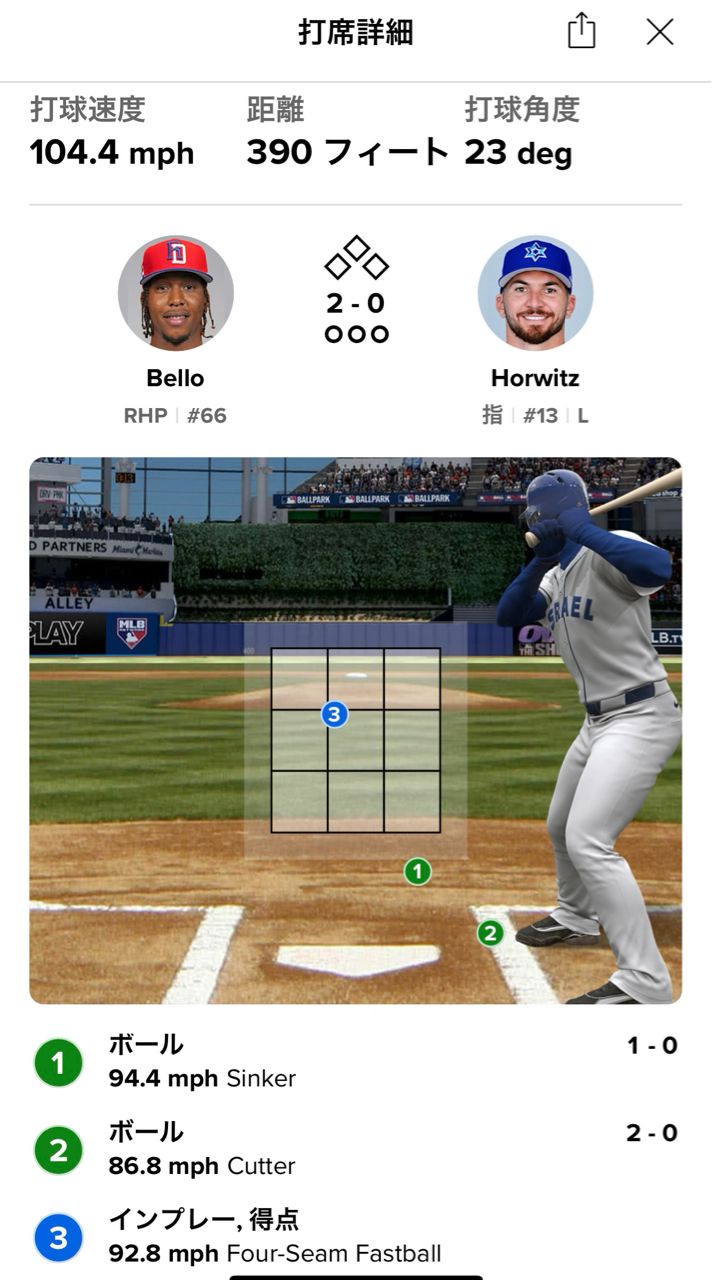Open batter Horwitz's profile photo
This screenshot has width=712, height=1280.
point(535,293)
